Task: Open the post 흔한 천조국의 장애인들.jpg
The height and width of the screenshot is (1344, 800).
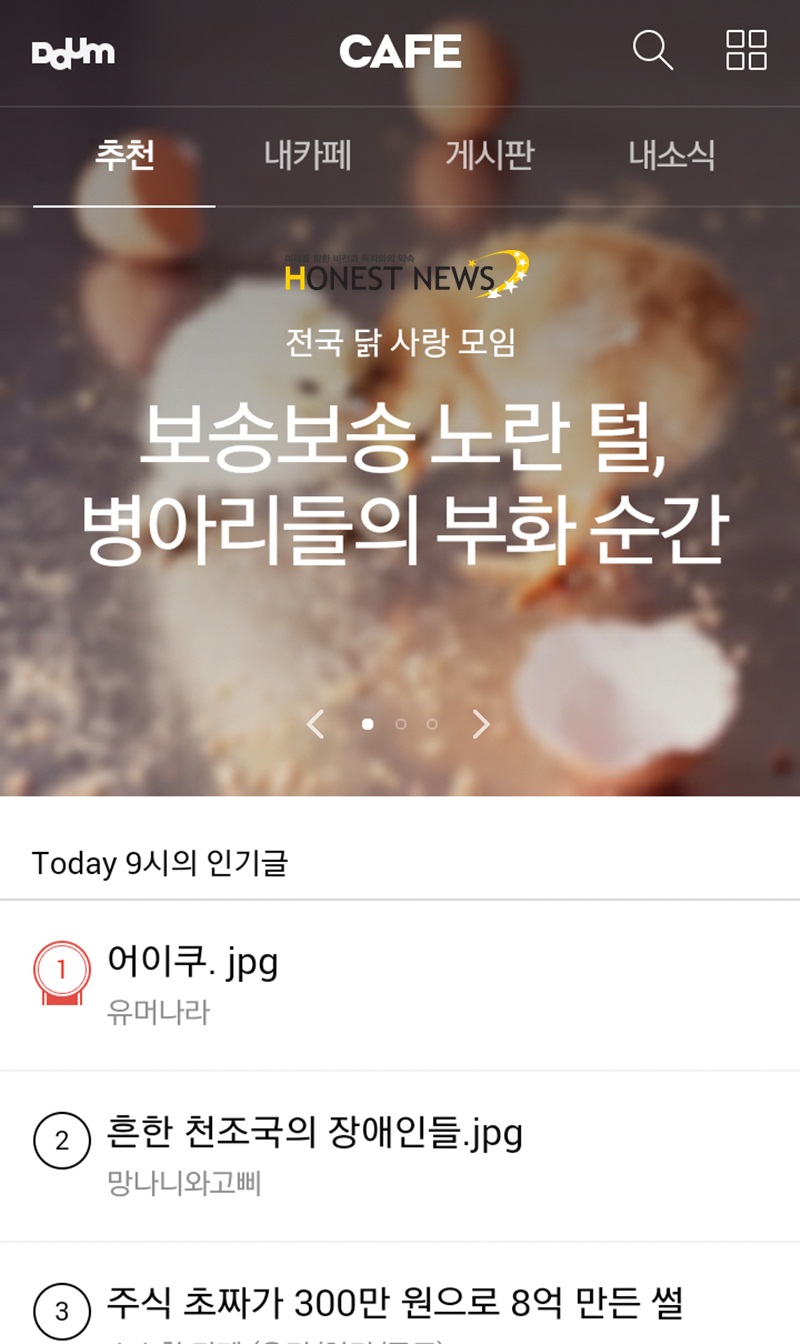Action: point(314,1134)
